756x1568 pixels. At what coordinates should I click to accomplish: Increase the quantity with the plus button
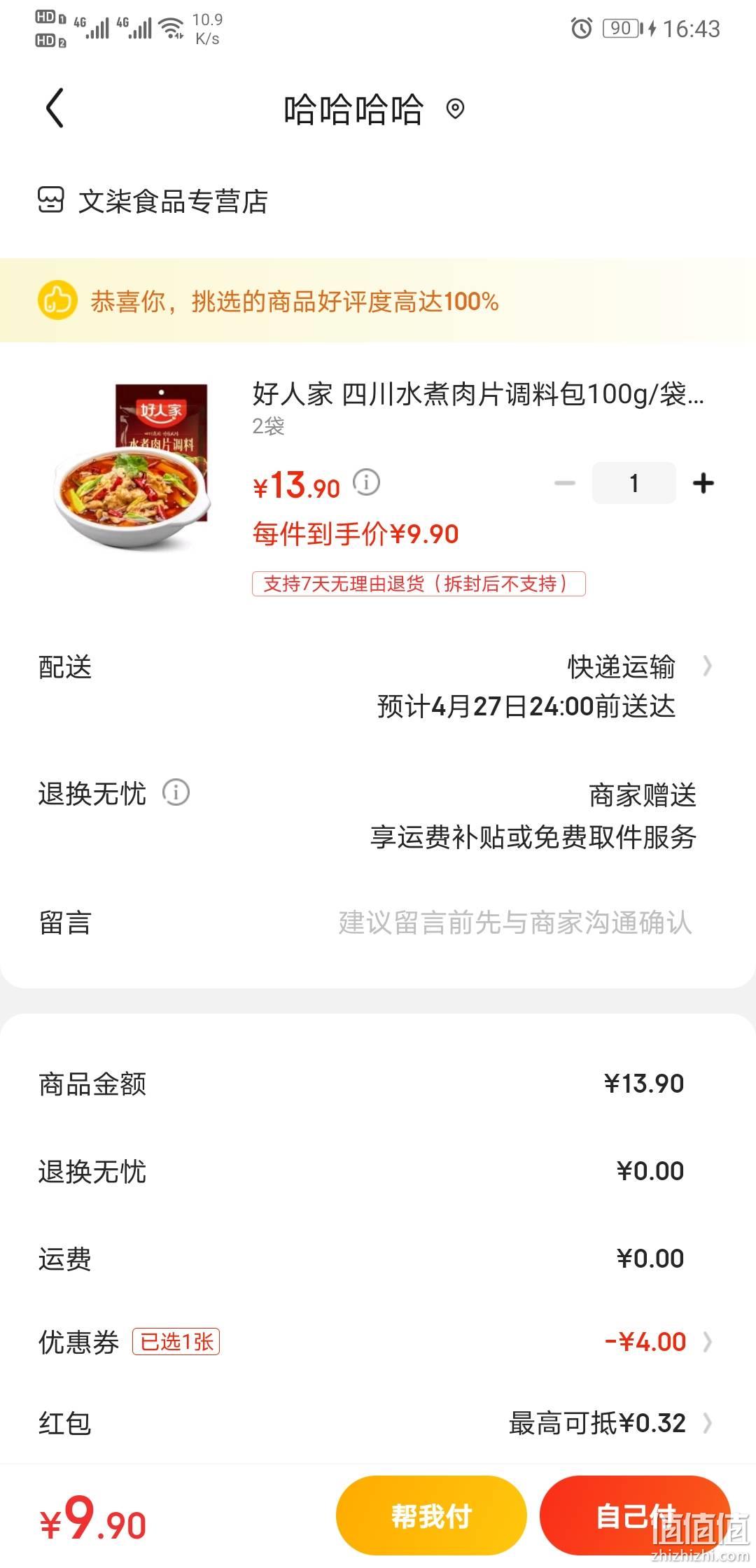coord(703,483)
